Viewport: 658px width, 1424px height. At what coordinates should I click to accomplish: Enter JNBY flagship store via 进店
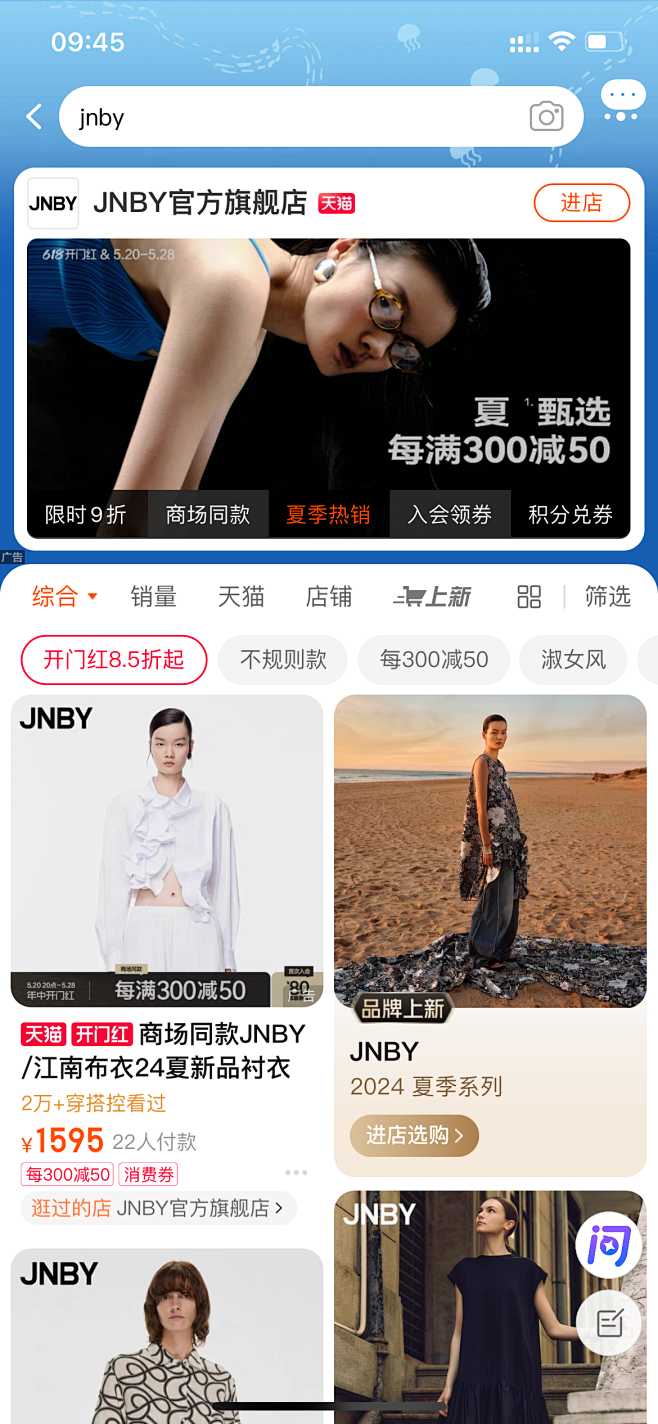coord(581,203)
